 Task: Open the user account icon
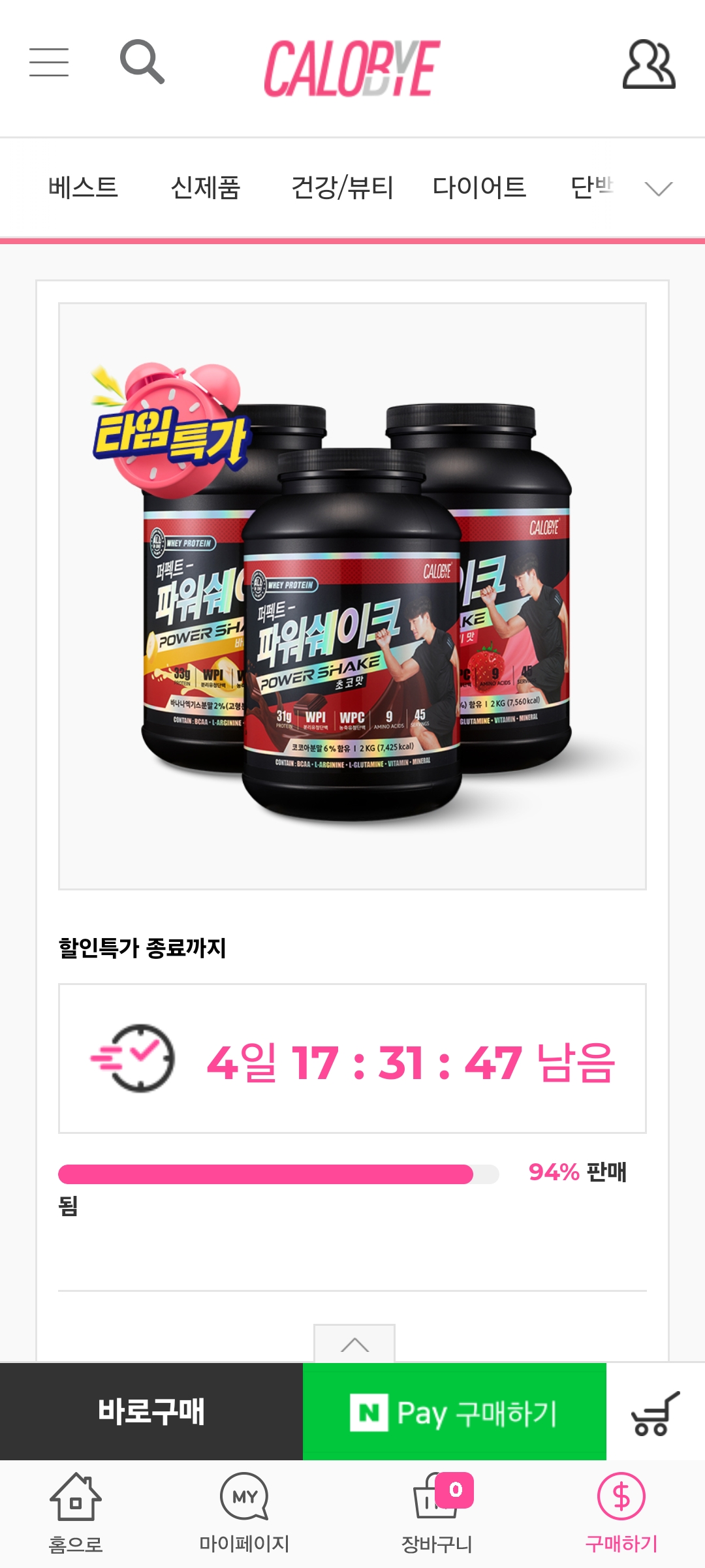pyautogui.click(x=648, y=64)
